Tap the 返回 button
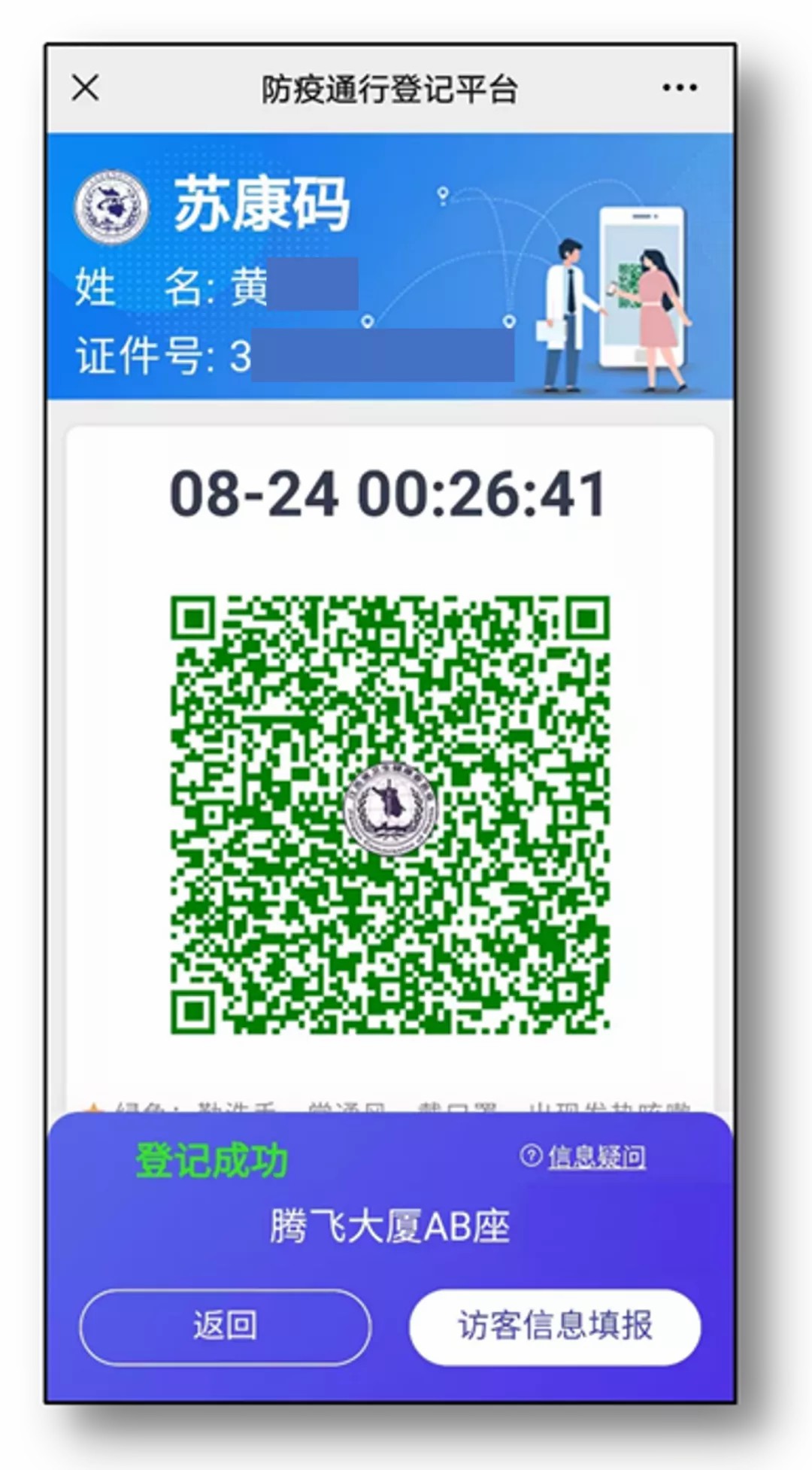Viewport: 812px width, 1470px height. point(225,1326)
